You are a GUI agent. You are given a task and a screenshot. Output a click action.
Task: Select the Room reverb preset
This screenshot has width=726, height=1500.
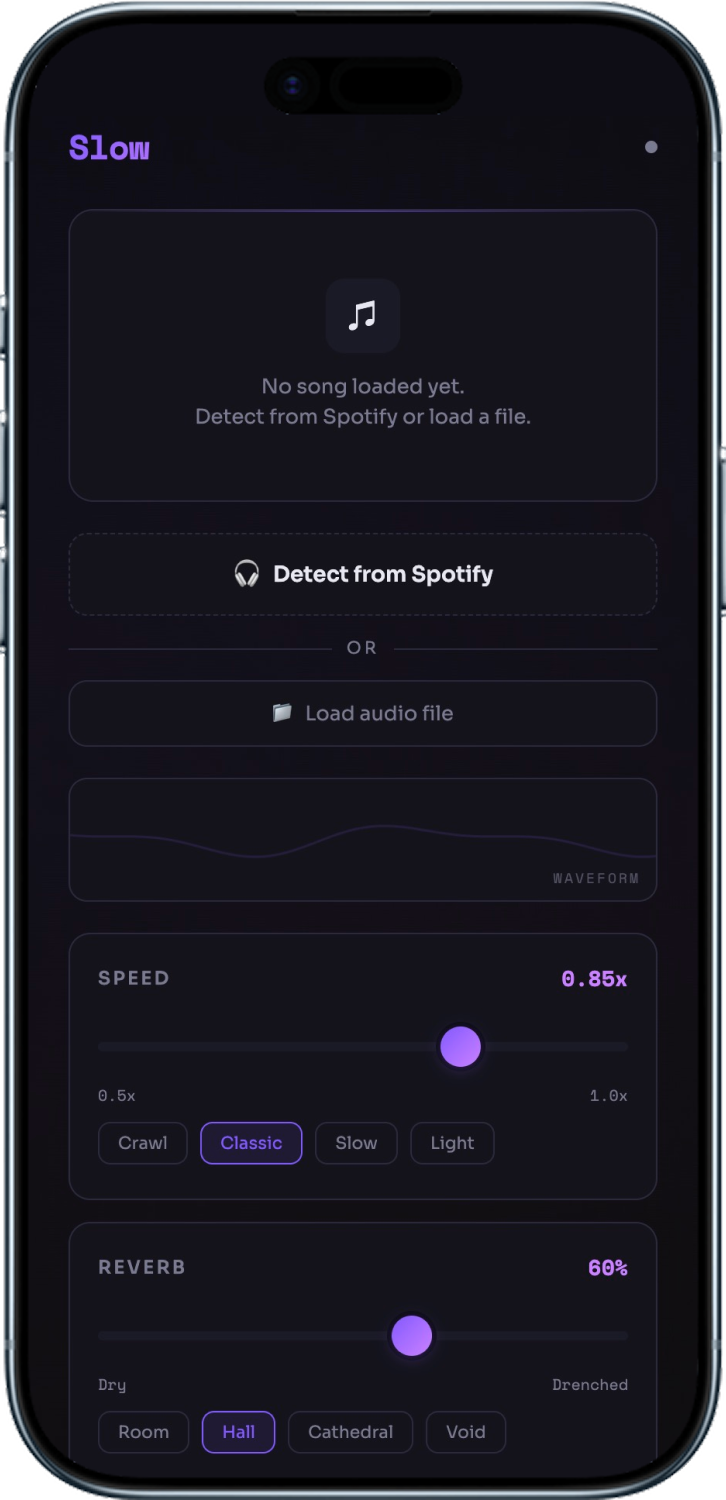click(143, 1432)
